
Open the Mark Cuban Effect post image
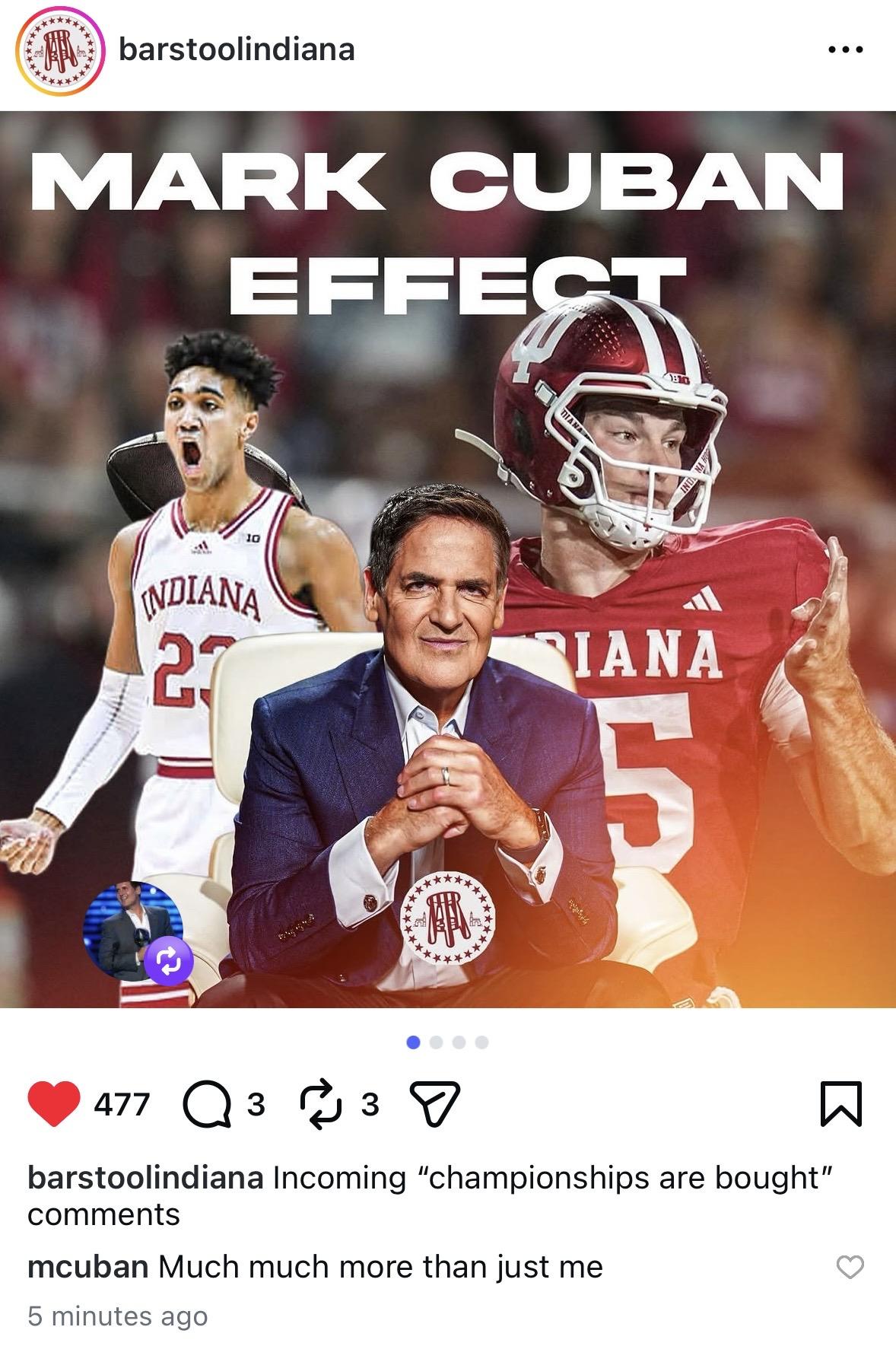448,559
